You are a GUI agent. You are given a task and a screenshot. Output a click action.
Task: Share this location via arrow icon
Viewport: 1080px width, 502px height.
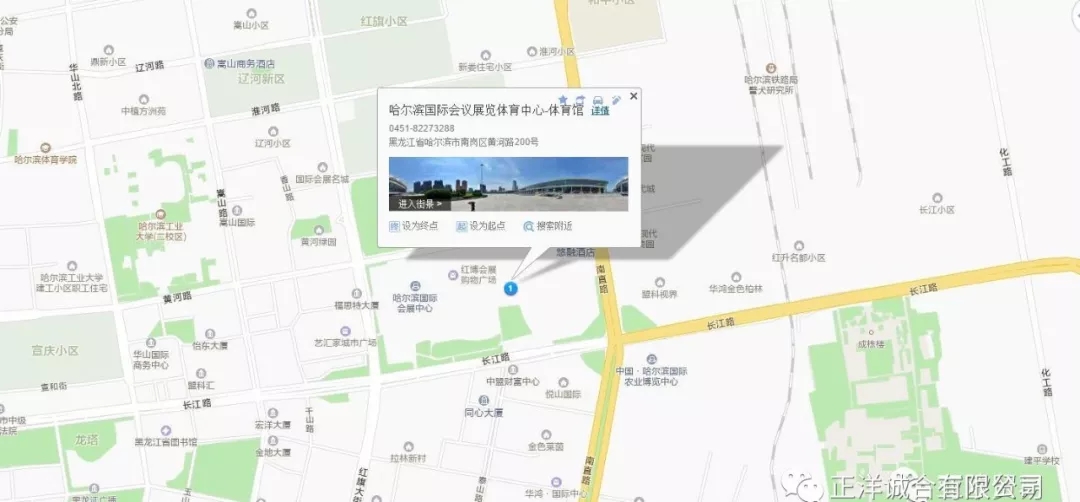point(580,100)
